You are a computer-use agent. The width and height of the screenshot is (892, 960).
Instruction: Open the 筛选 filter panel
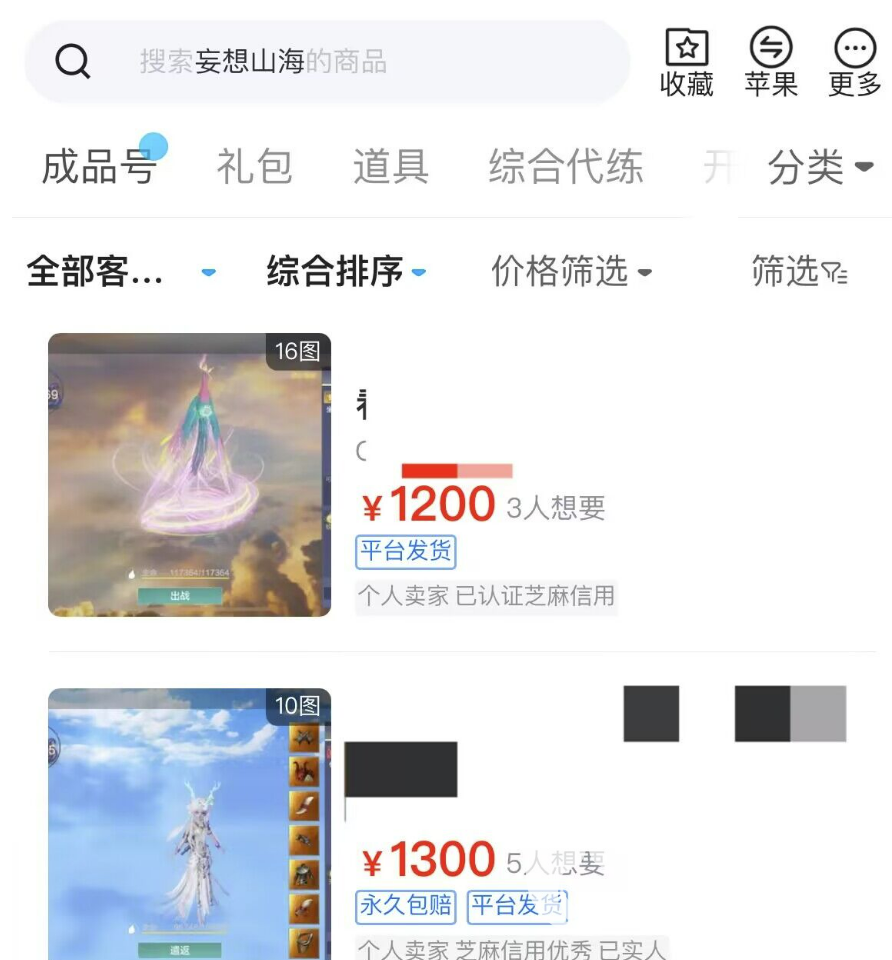click(x=799, y=271)
